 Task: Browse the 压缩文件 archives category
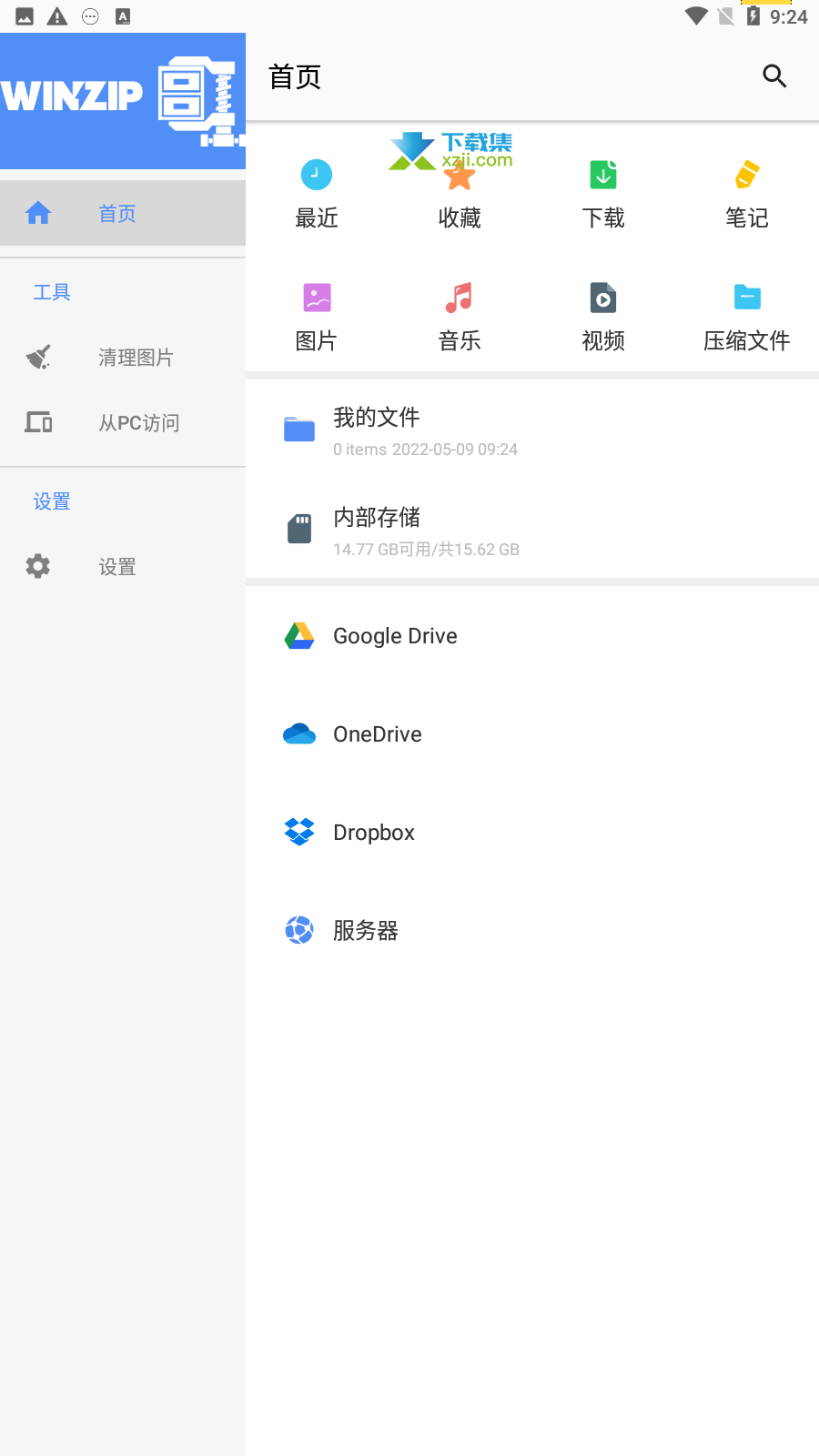click(x=746, y=316)
